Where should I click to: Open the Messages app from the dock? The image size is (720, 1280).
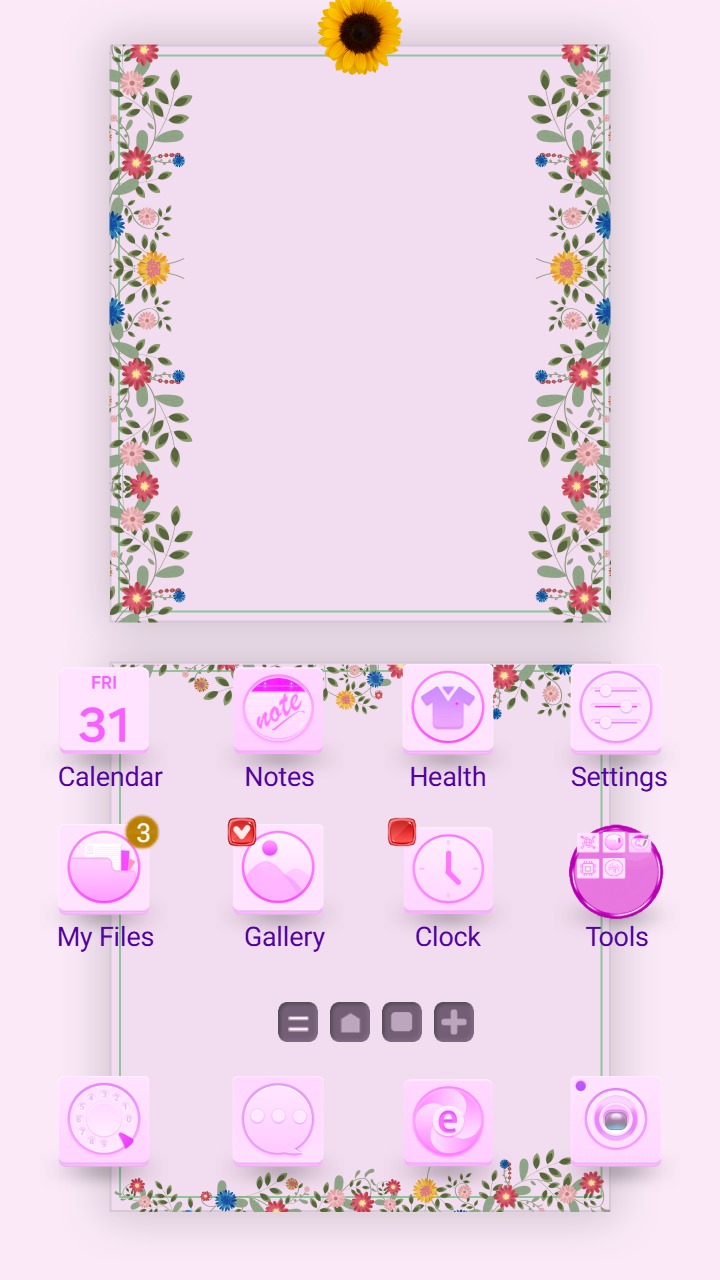coord(278,1120)
